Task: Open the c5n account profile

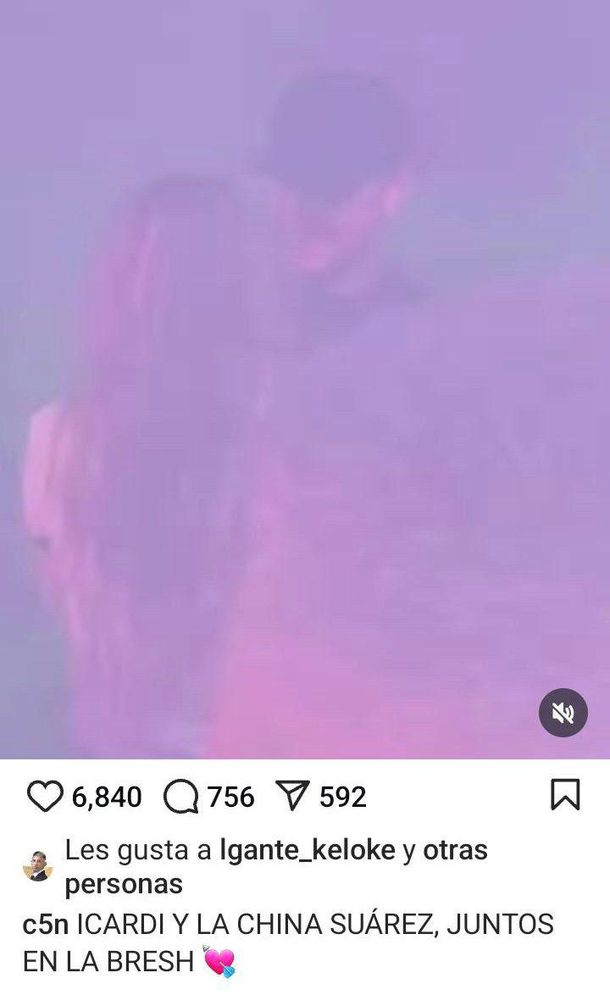Action: (45, 925)
